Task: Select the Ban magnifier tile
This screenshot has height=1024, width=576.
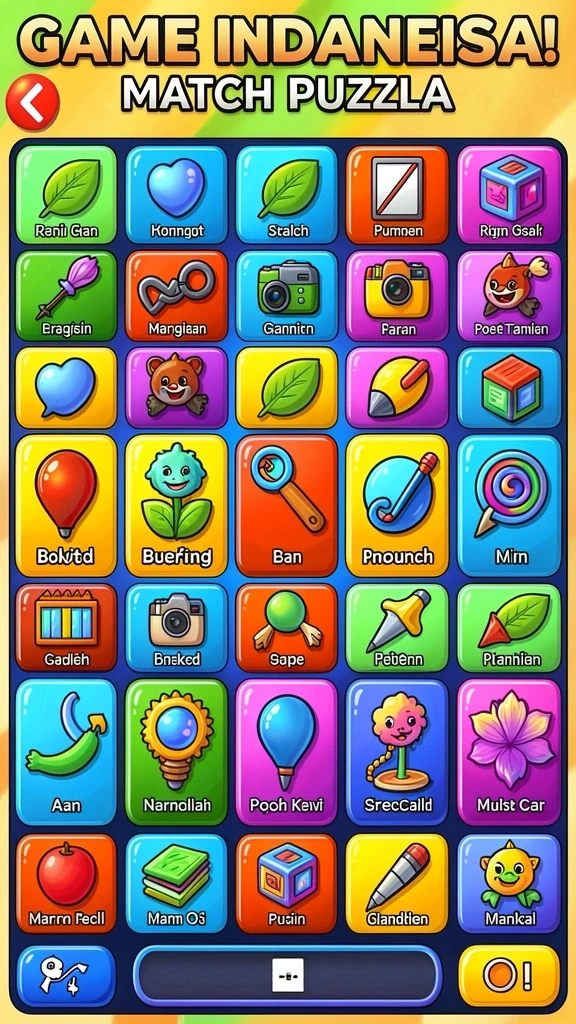Action: [287, 505]
